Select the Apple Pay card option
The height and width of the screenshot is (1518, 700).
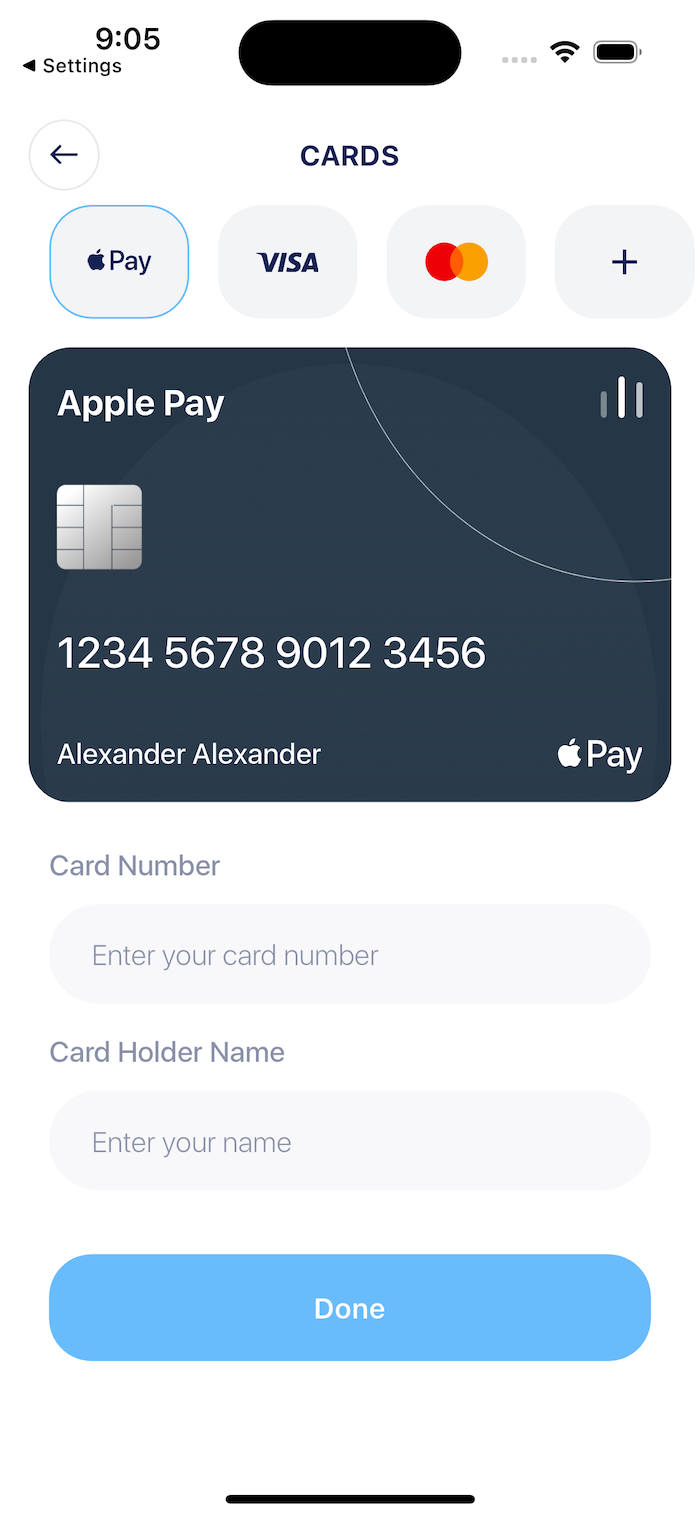119,262
